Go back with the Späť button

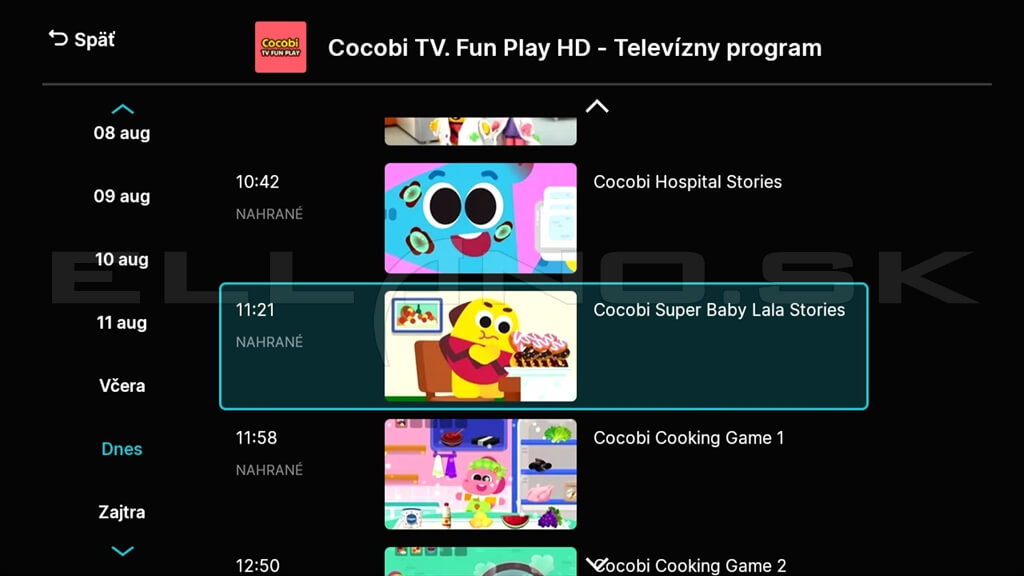click(82, 40)
